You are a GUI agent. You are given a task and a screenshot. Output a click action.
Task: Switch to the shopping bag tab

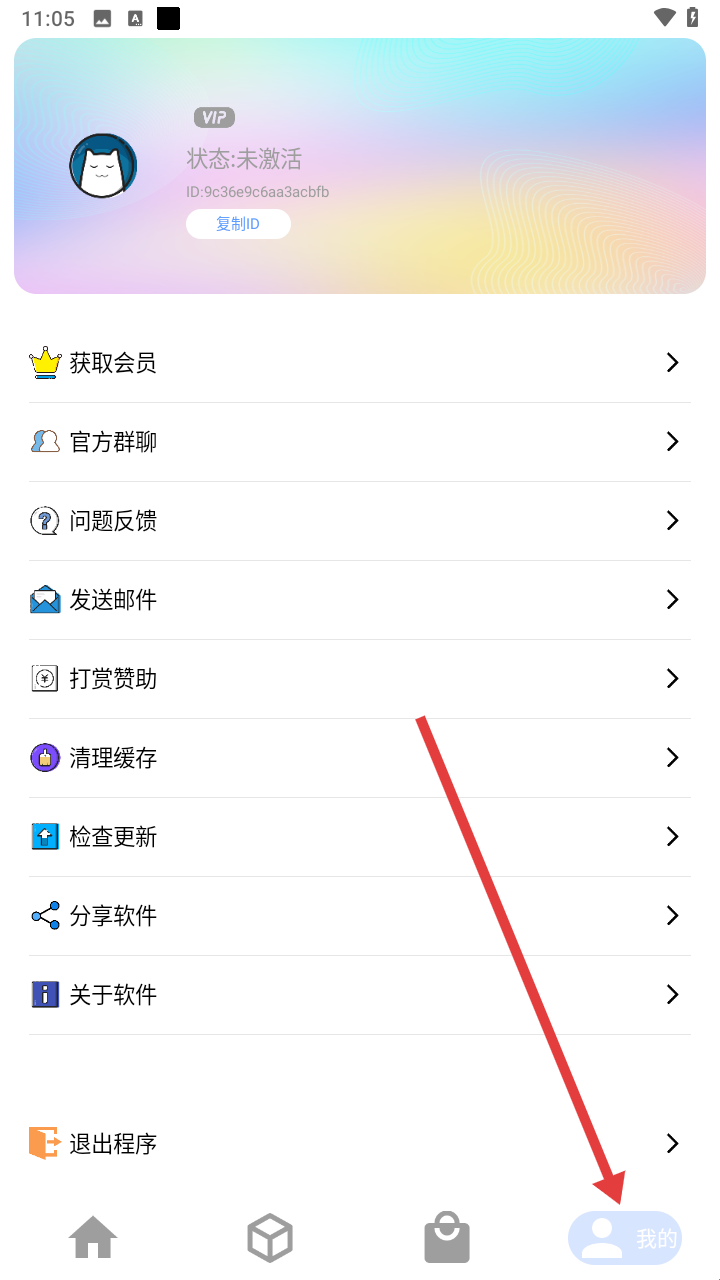[447, 1238]
